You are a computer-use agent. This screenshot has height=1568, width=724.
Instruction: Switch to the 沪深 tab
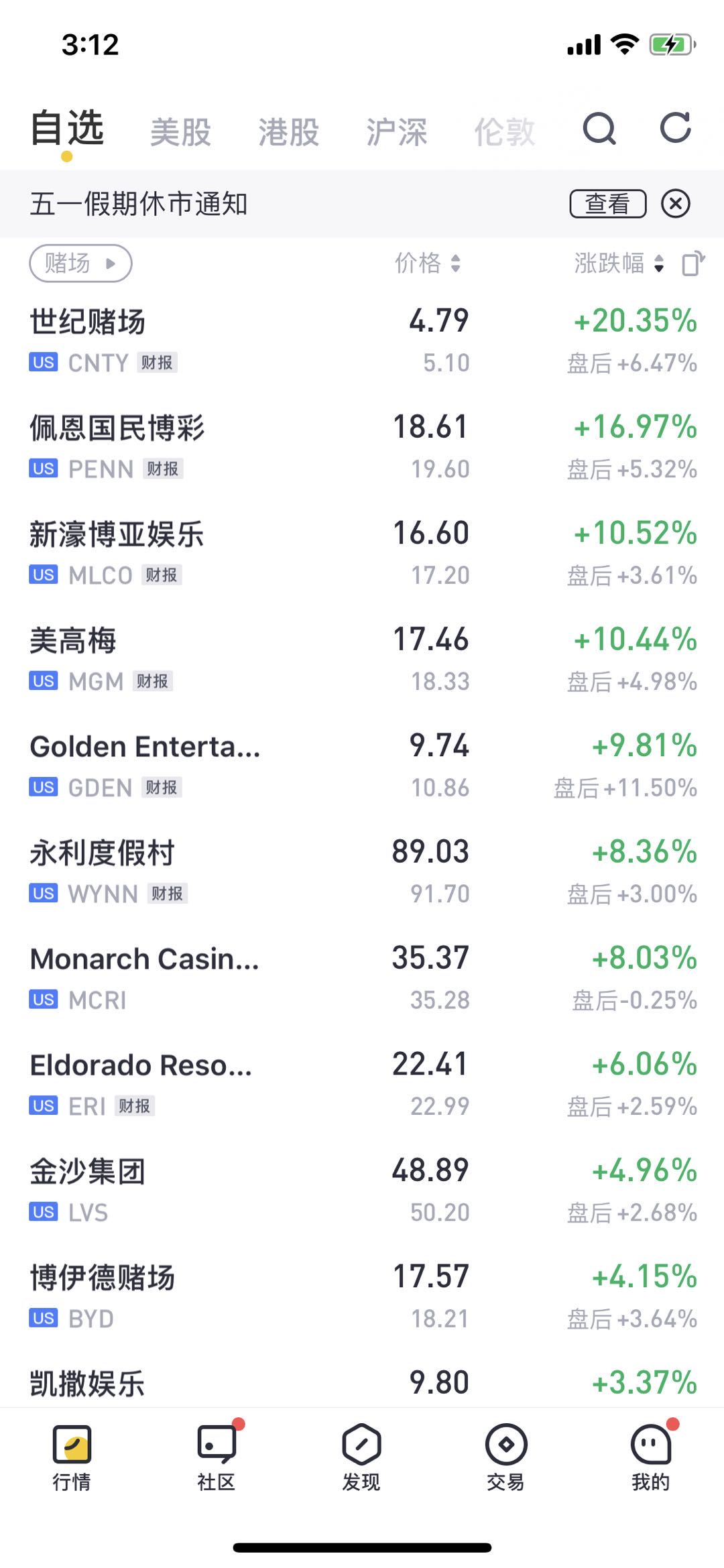click(x=397, y=132)
